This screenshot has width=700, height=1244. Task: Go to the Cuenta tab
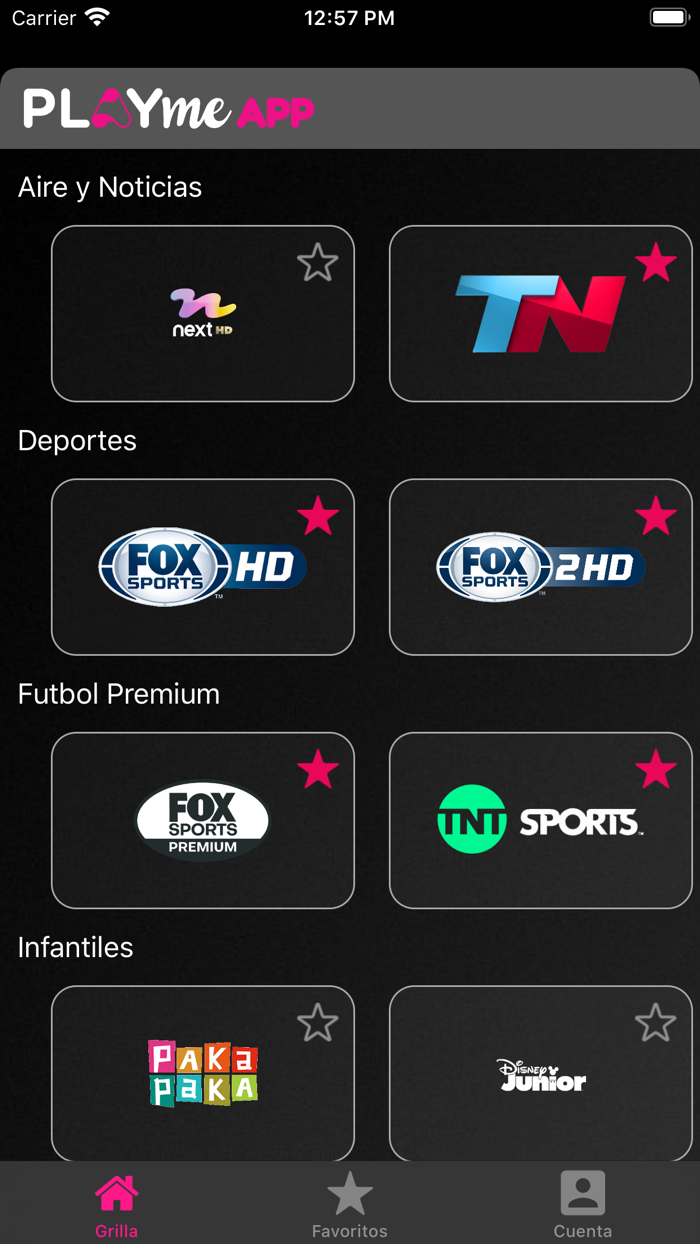(582, 1205)
